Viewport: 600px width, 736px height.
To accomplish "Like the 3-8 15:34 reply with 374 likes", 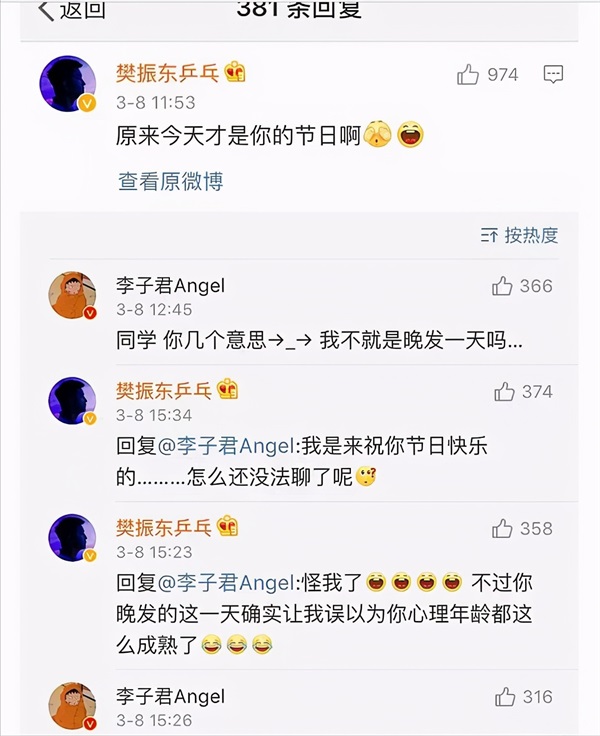I will pyautogui.click(x=502, y=392).
